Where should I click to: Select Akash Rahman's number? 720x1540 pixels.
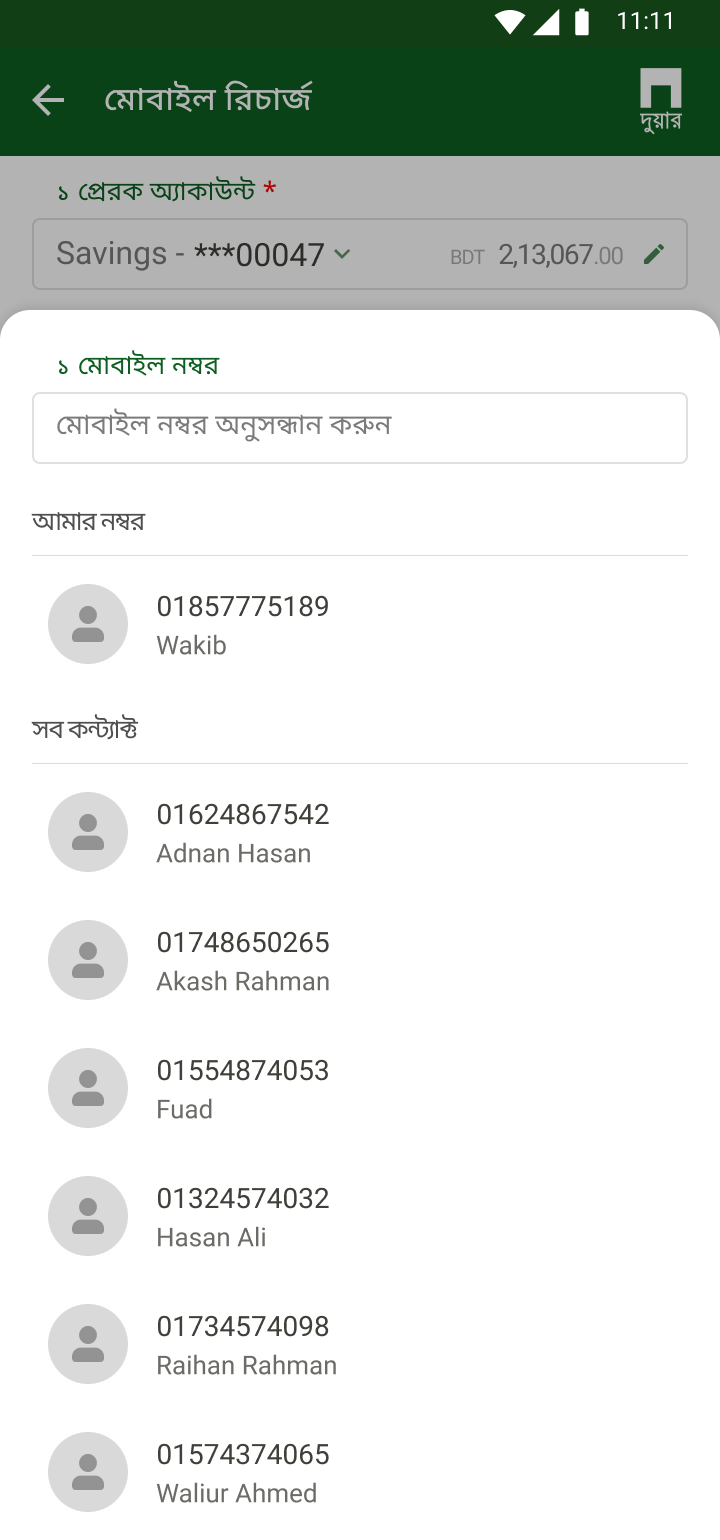[360, 960]
